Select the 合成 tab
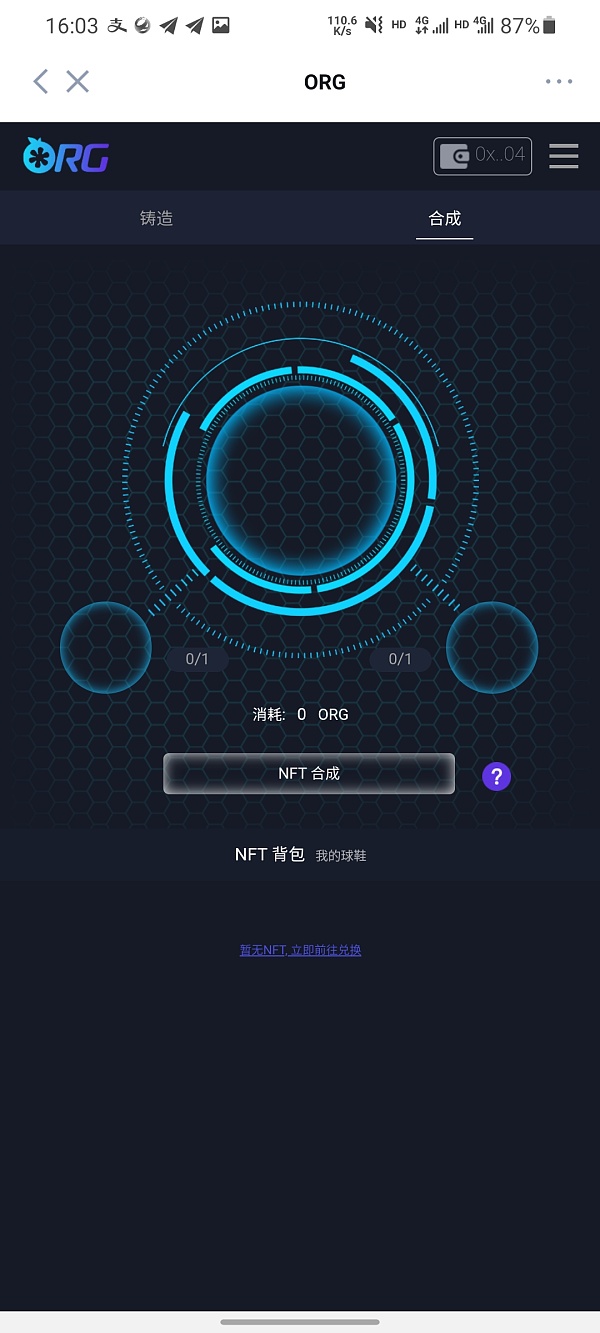This screenshot has height=1333, width=600. pyautogui.click(x=445, y=218)
